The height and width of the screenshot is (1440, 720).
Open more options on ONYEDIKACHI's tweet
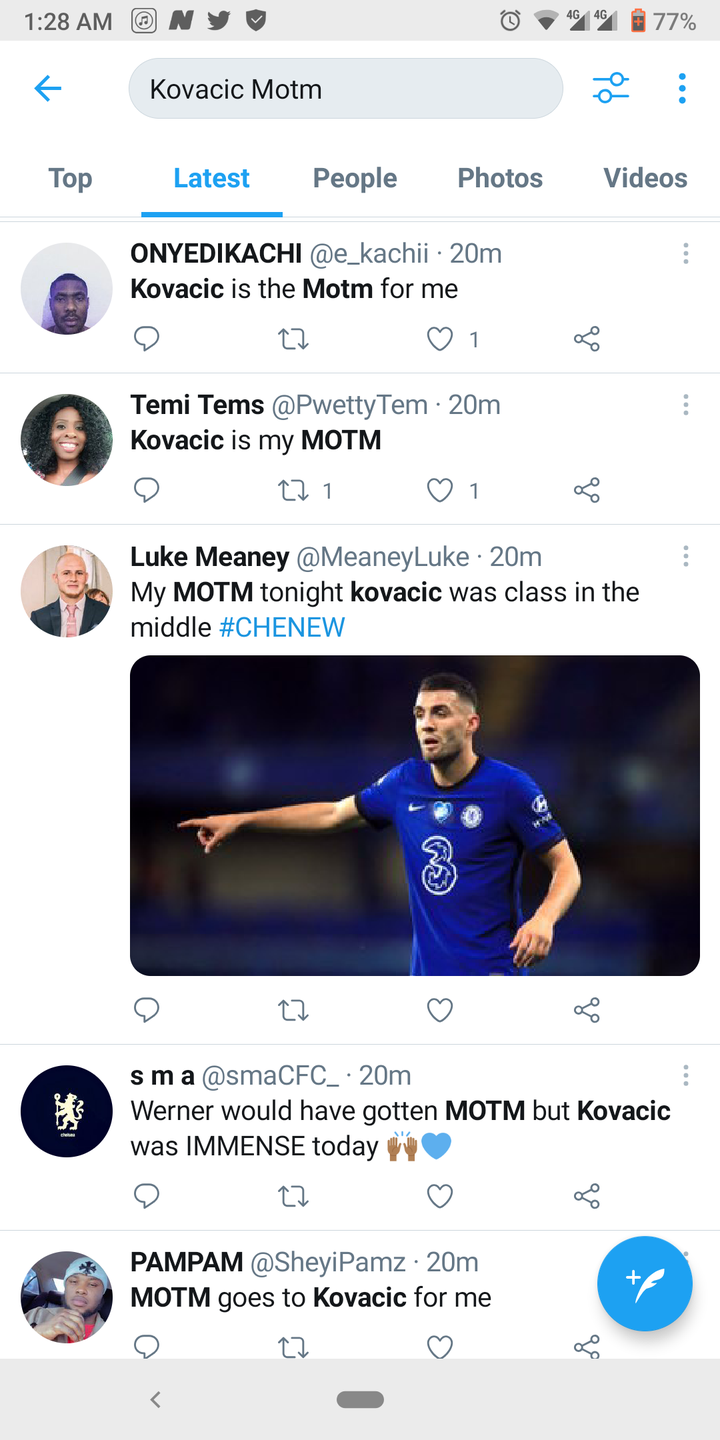pyautogui.click(x=686, y=254)
